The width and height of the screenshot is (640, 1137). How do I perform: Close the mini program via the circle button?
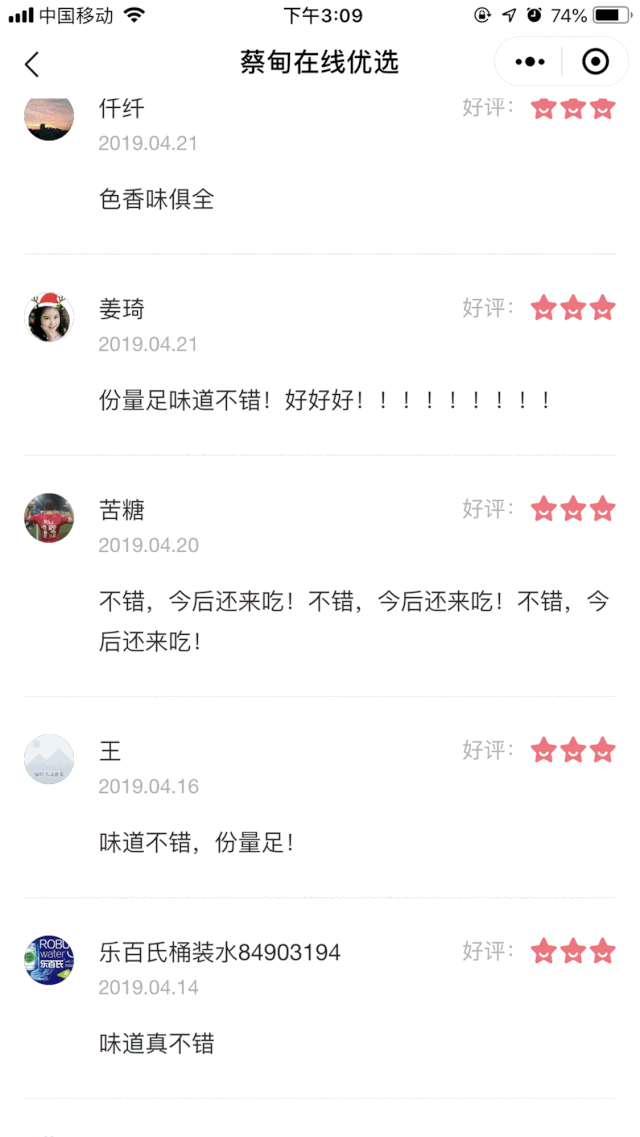(x=595, y=62)
